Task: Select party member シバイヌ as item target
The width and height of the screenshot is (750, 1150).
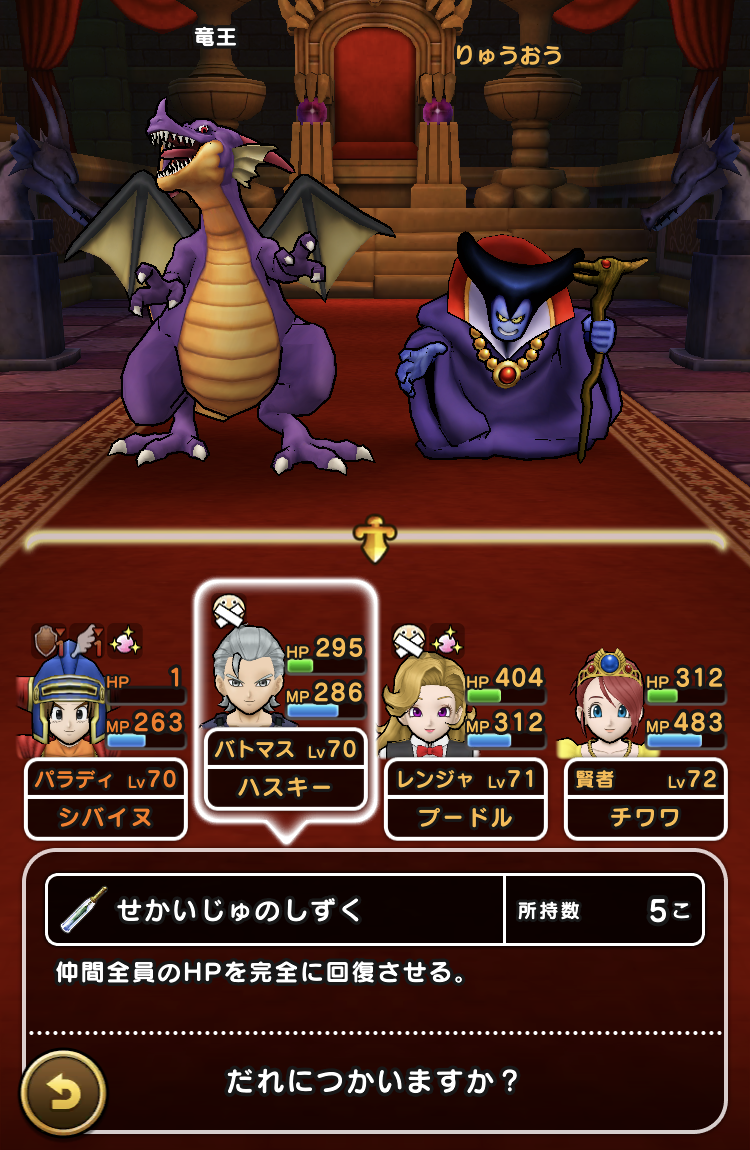Action: 105,798
